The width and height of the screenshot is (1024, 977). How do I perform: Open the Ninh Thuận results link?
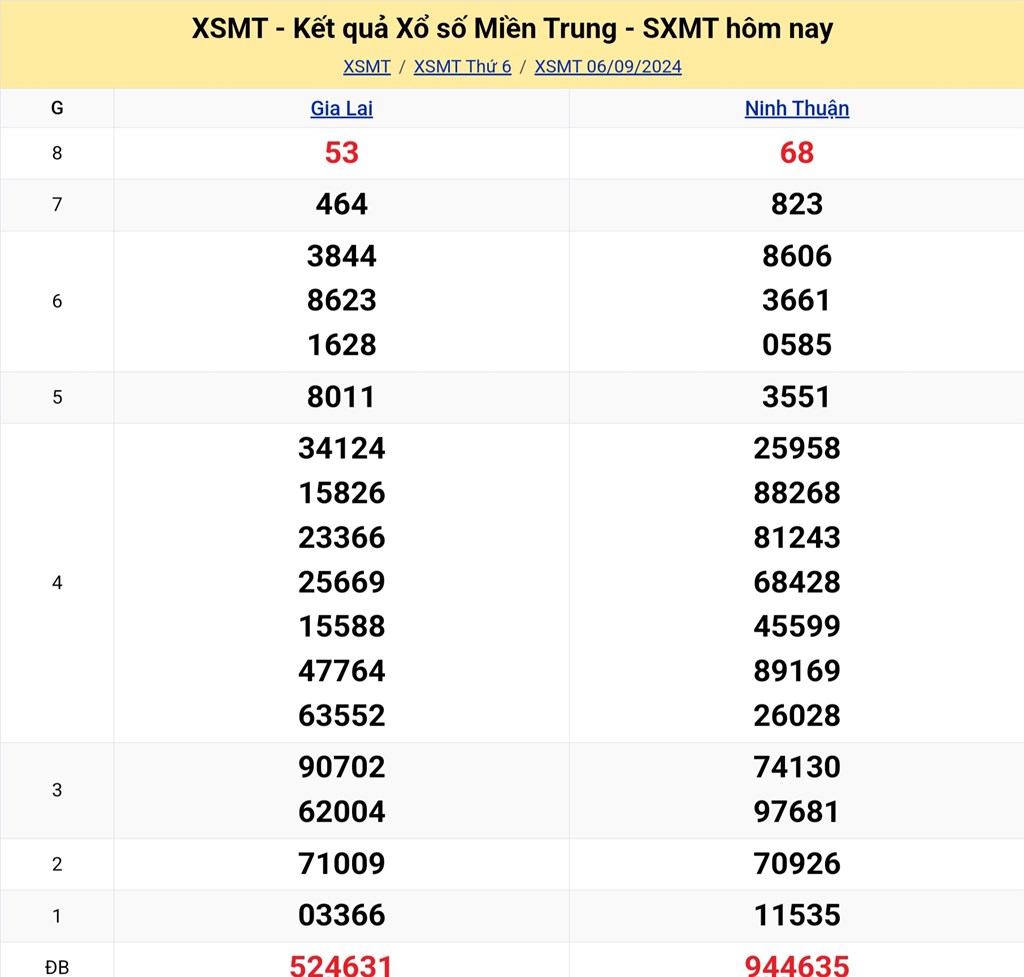(x=796, y=108)
